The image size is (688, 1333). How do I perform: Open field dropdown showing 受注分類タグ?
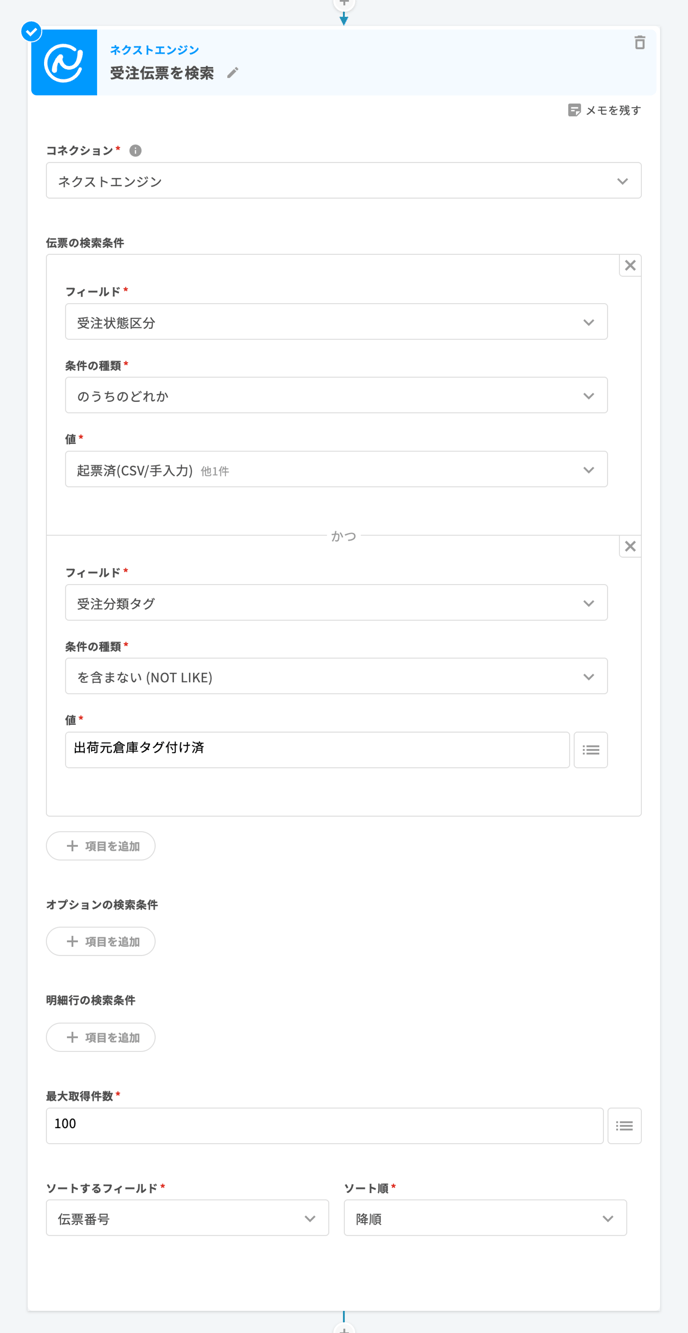(336, 603)
